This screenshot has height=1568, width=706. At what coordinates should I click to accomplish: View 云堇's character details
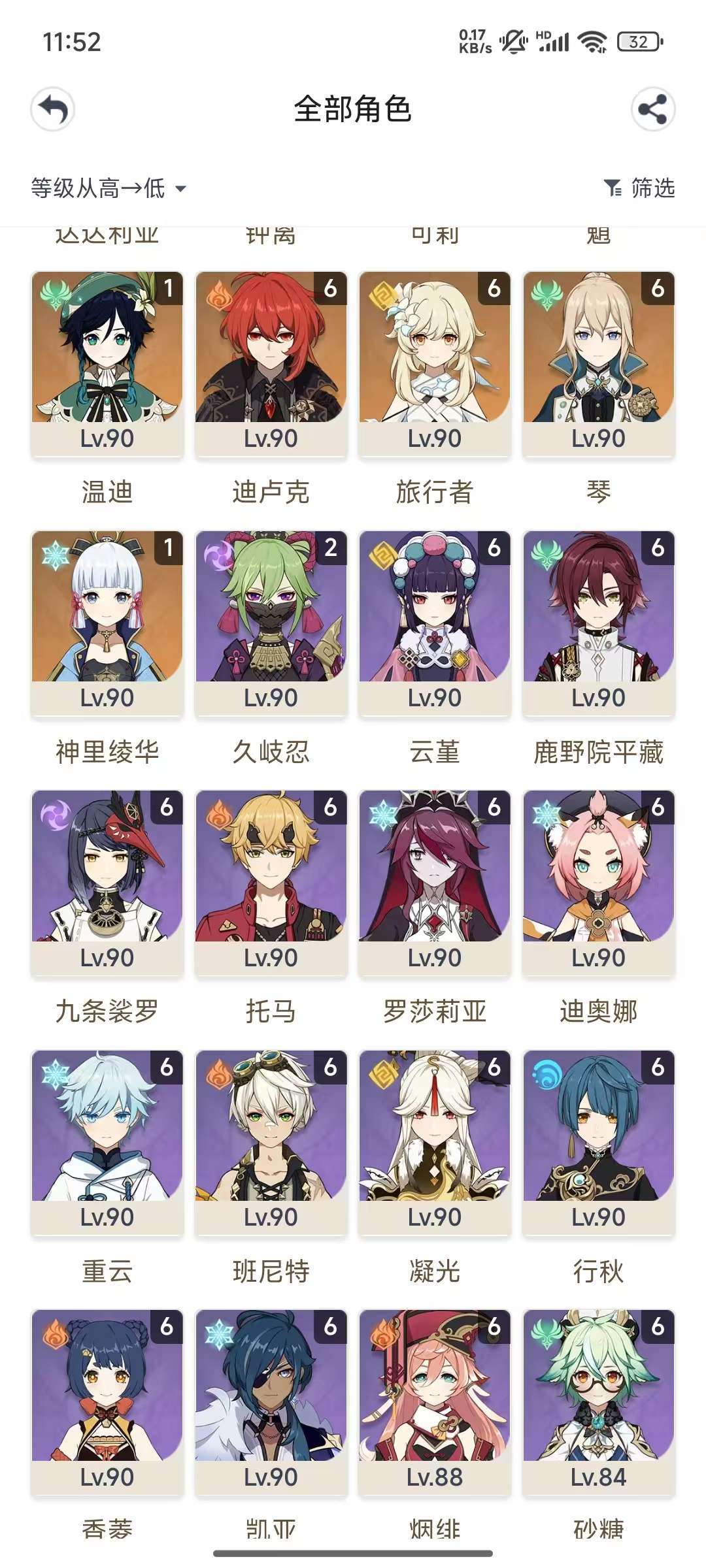pos(435,623)
